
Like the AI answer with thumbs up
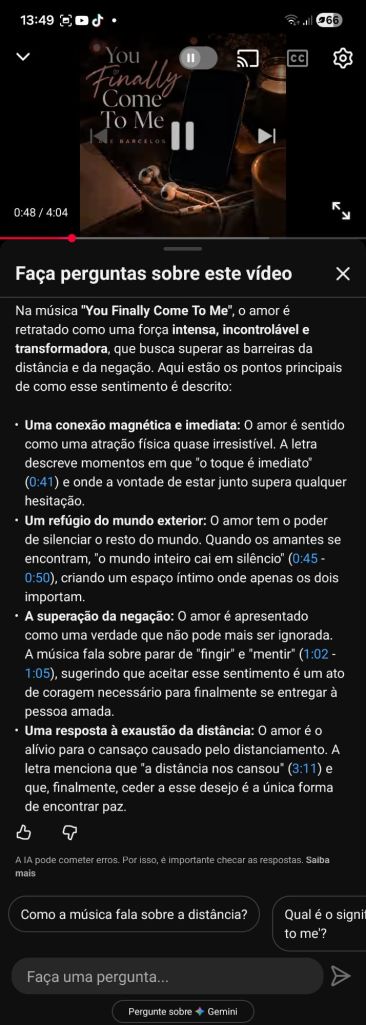point(24,832)
